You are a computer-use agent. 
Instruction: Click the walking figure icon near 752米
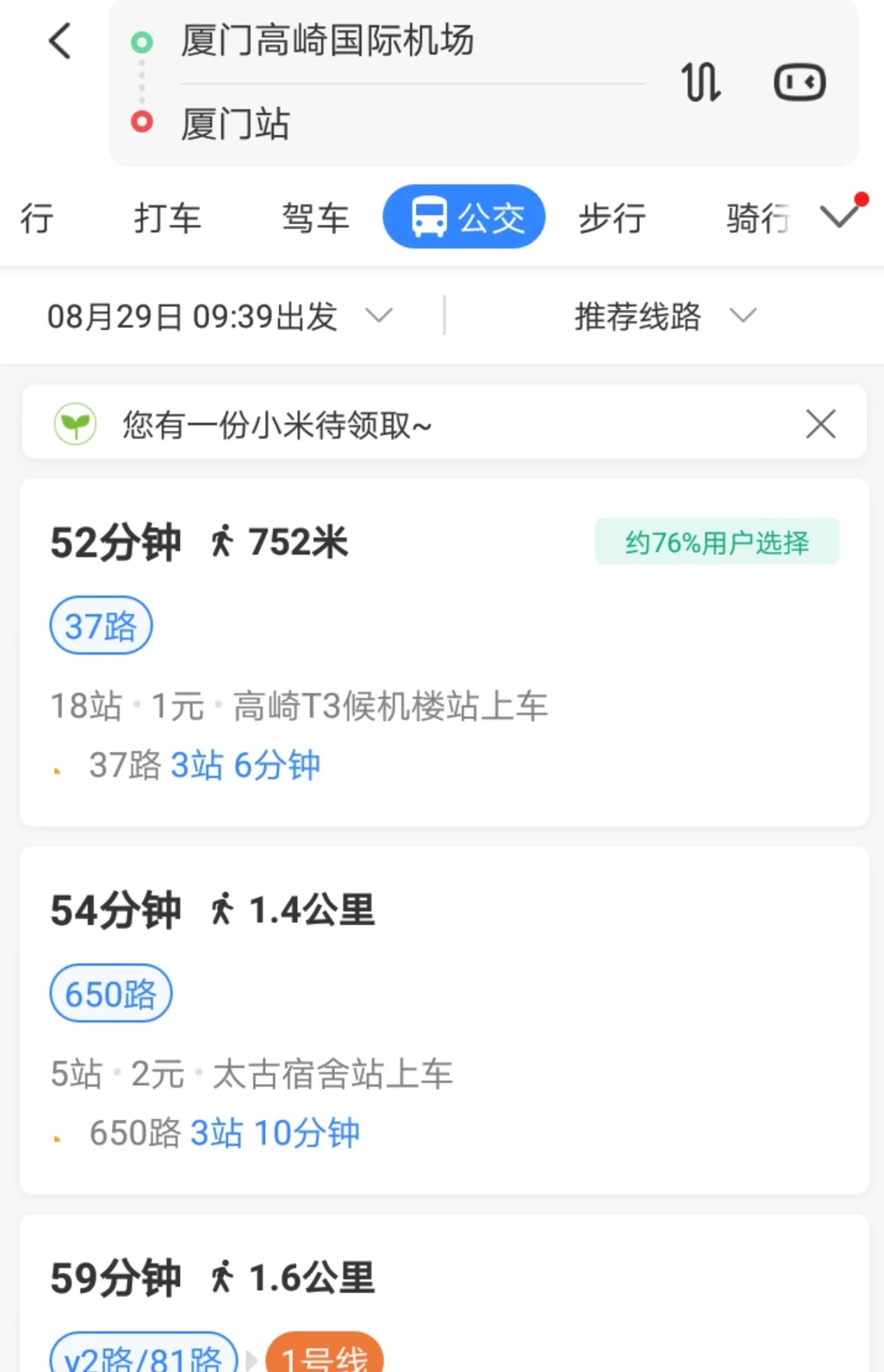(x=221, y=541)
